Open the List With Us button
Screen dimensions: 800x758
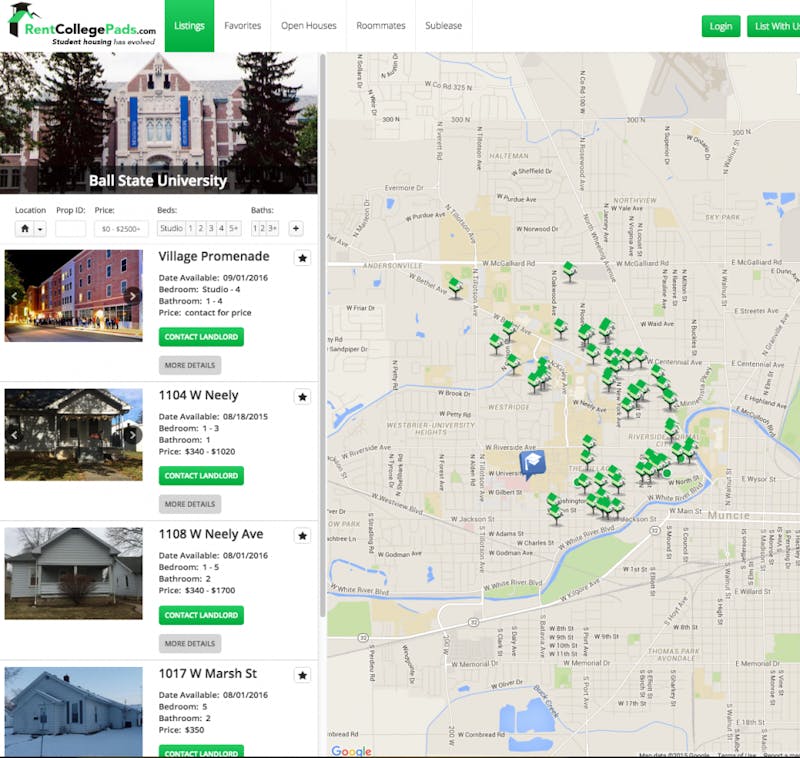[775, 27]
